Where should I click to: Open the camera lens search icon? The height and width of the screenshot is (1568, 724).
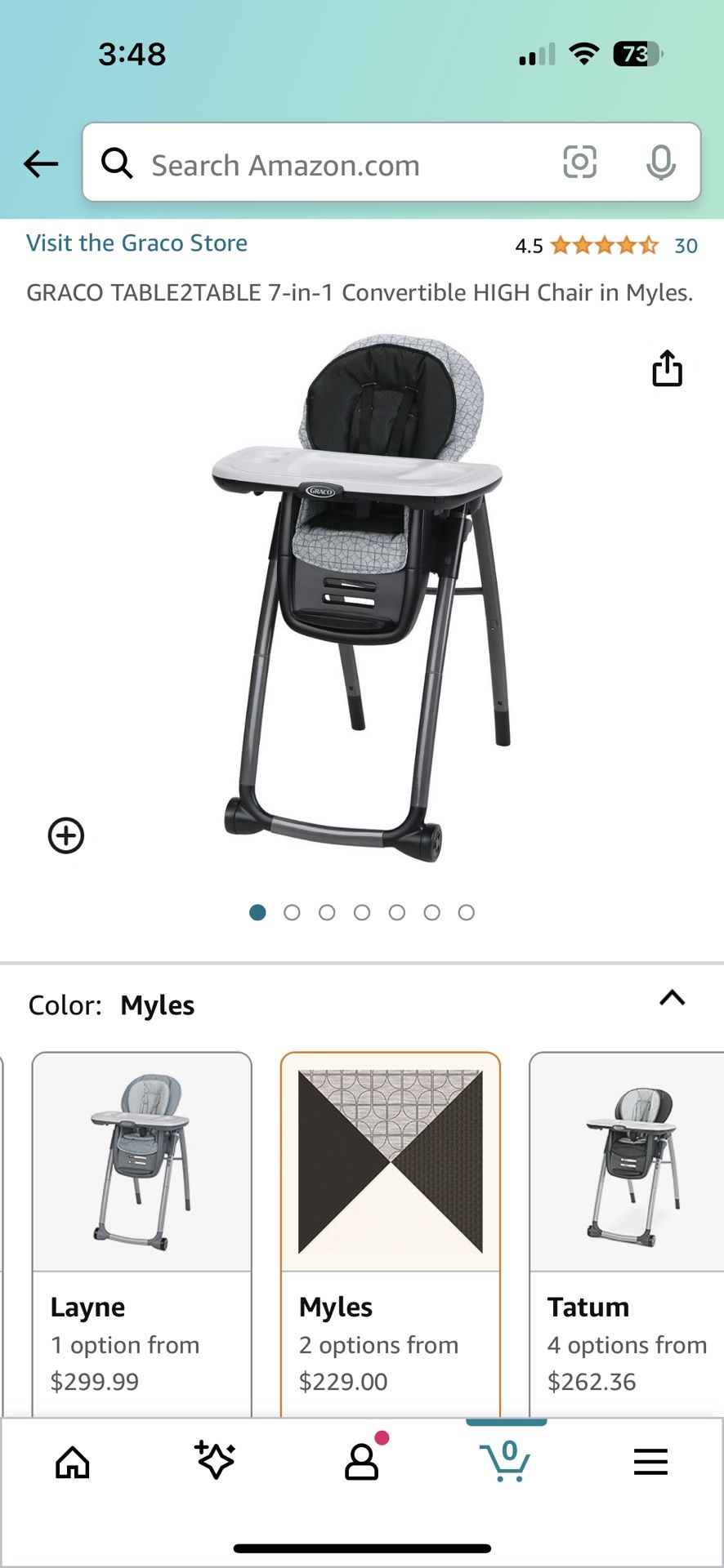coord(579,163)
